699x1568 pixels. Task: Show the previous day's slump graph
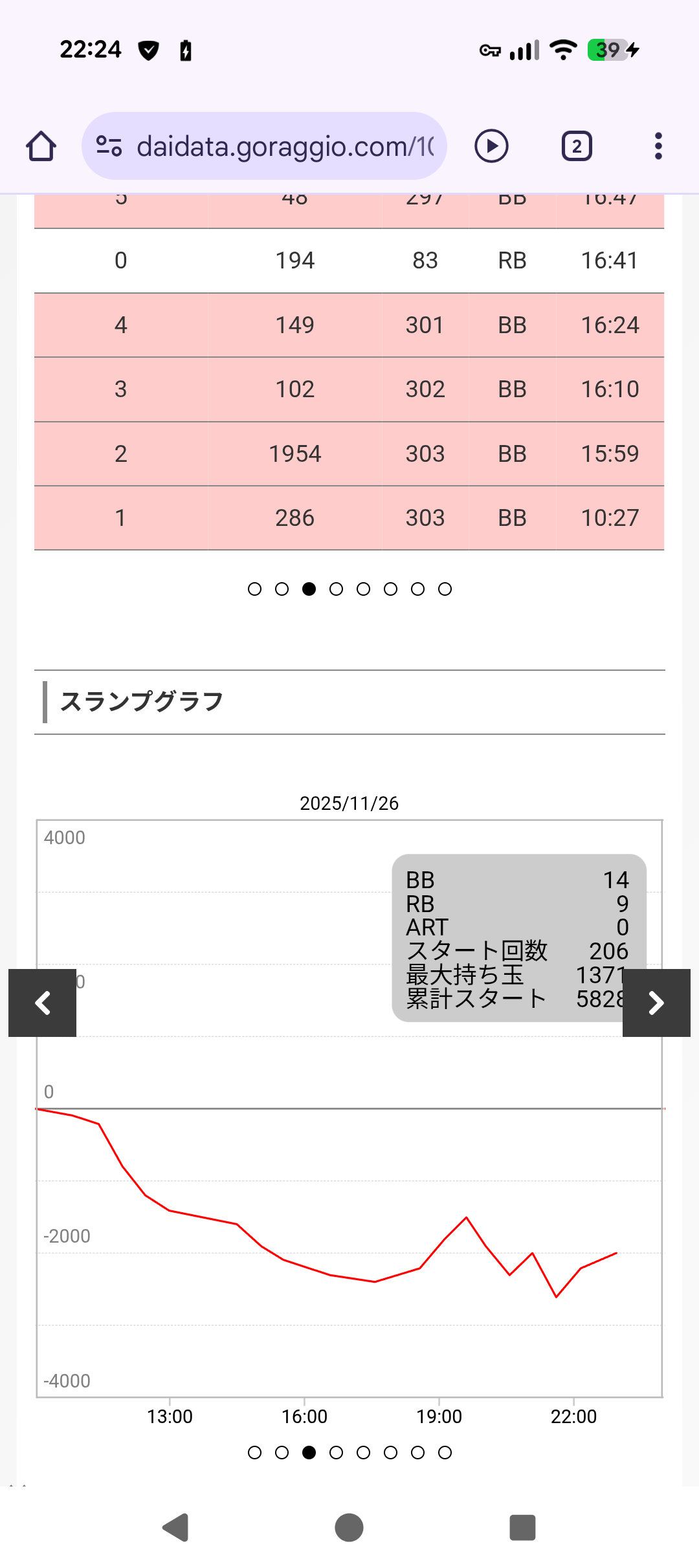coord(43,1003)
